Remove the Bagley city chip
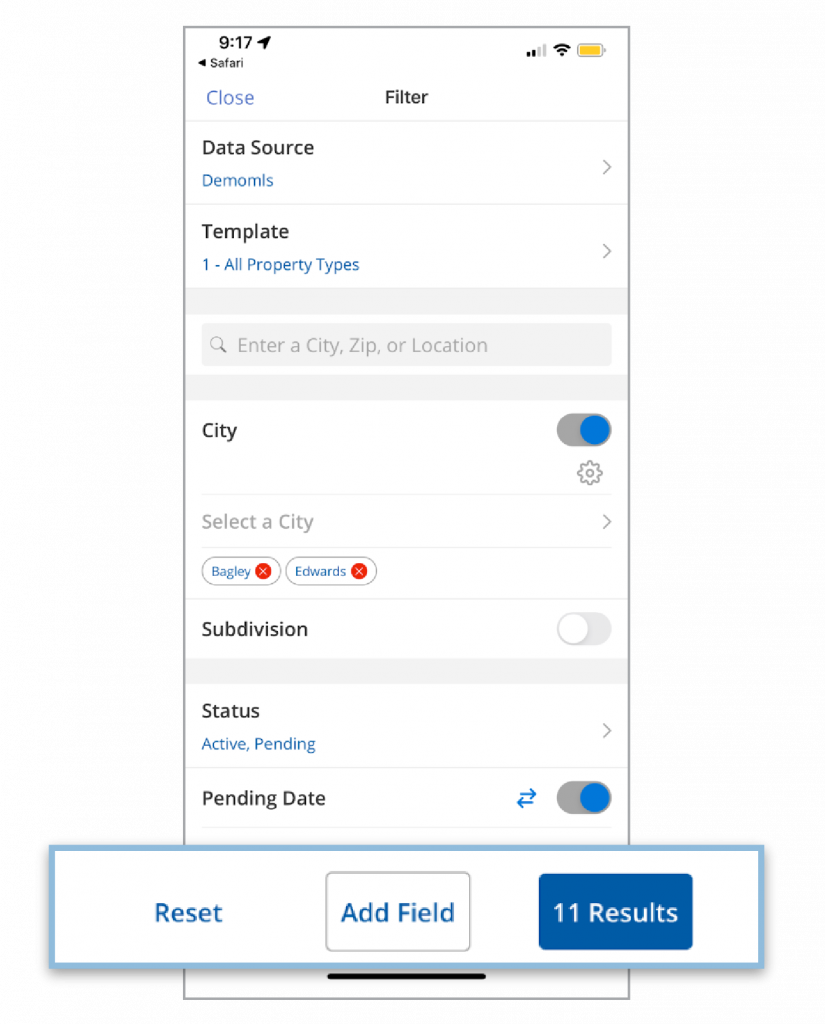 pos(263,571)
